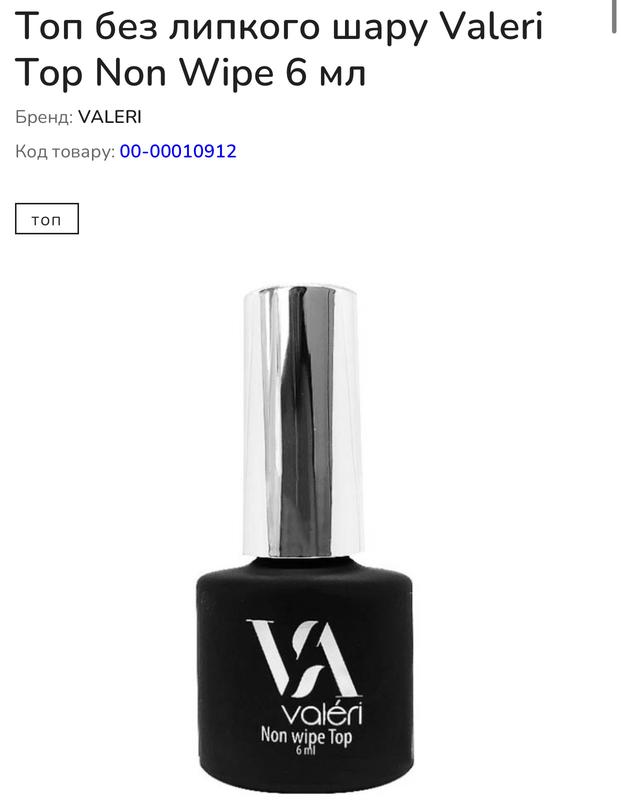
Task: Open the product code link 00-00010912
Action: (x=178, y=152)
